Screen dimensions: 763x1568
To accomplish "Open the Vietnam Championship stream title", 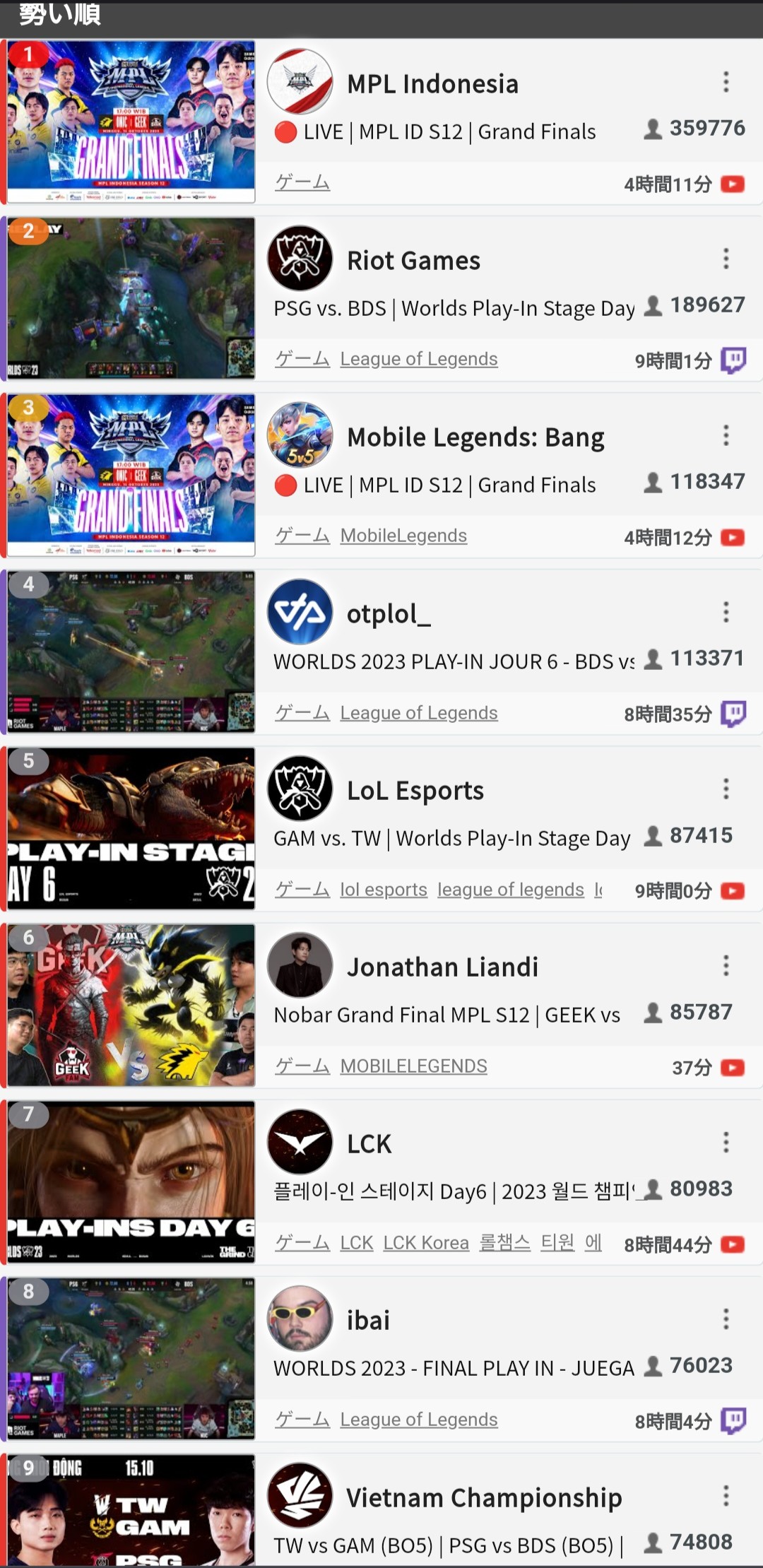I will [449, 1545].
